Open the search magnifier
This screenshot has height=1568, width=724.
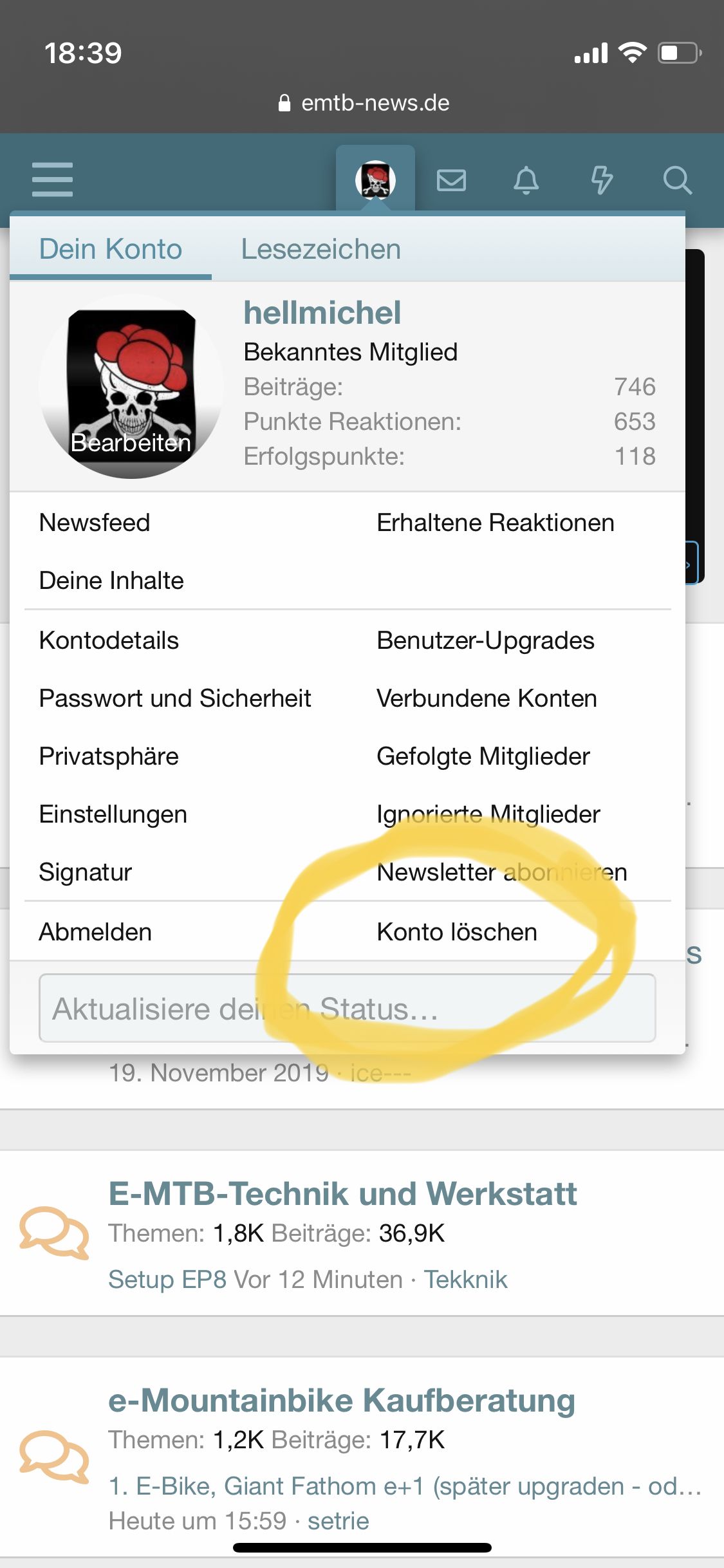point(678,180)
